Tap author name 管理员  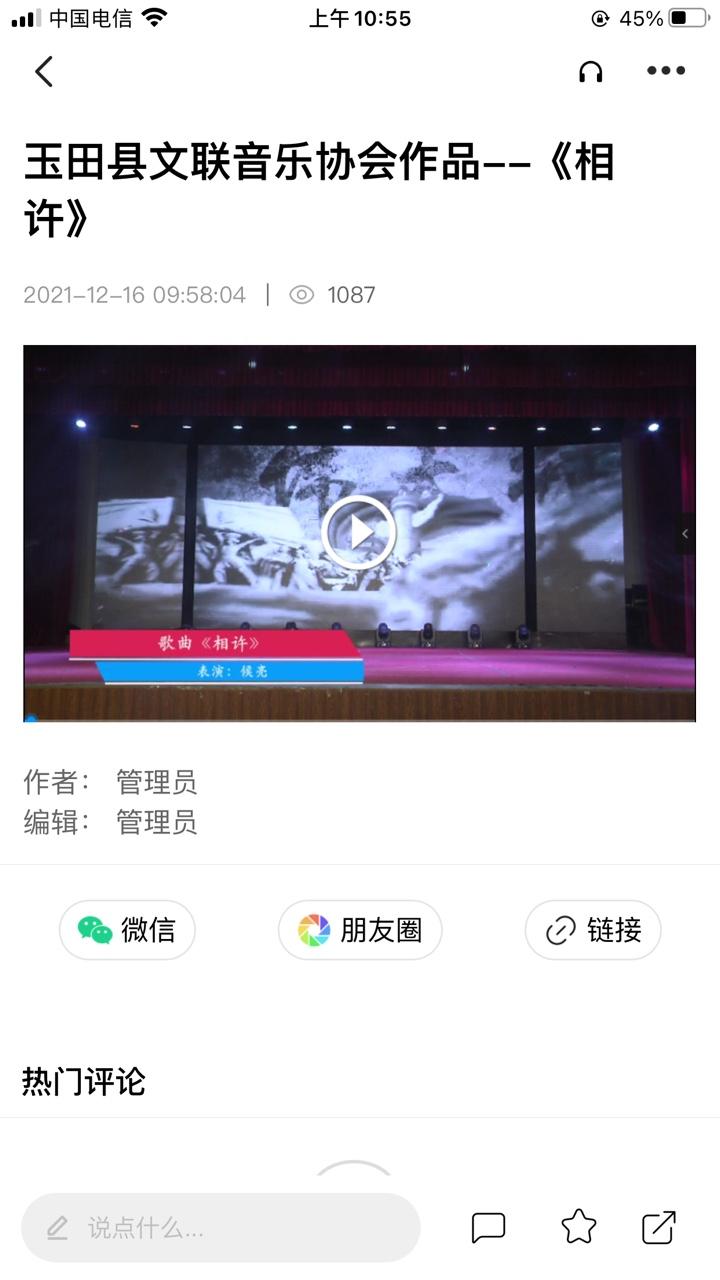click(156, 783)
